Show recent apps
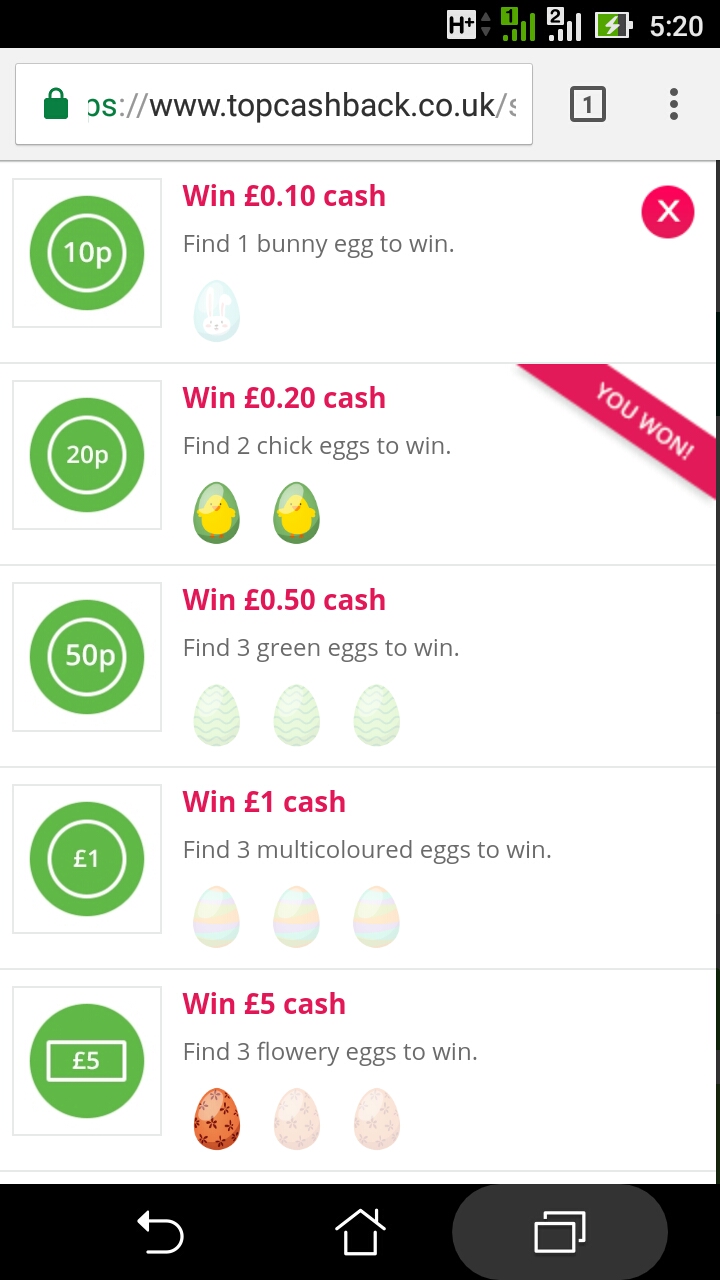 tap(560, 1232)
